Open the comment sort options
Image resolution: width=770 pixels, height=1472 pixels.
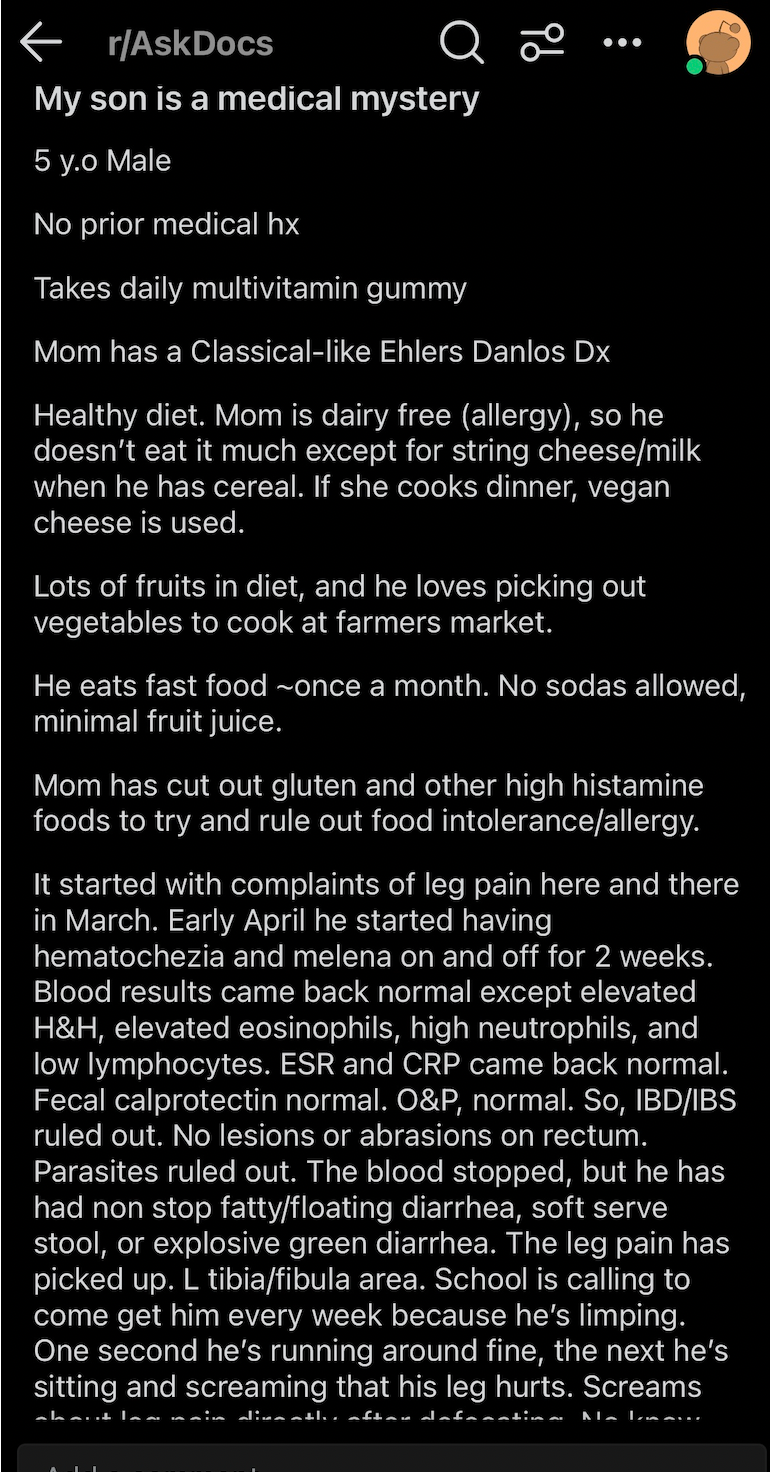pyautogui.click(x=542, y=43)
